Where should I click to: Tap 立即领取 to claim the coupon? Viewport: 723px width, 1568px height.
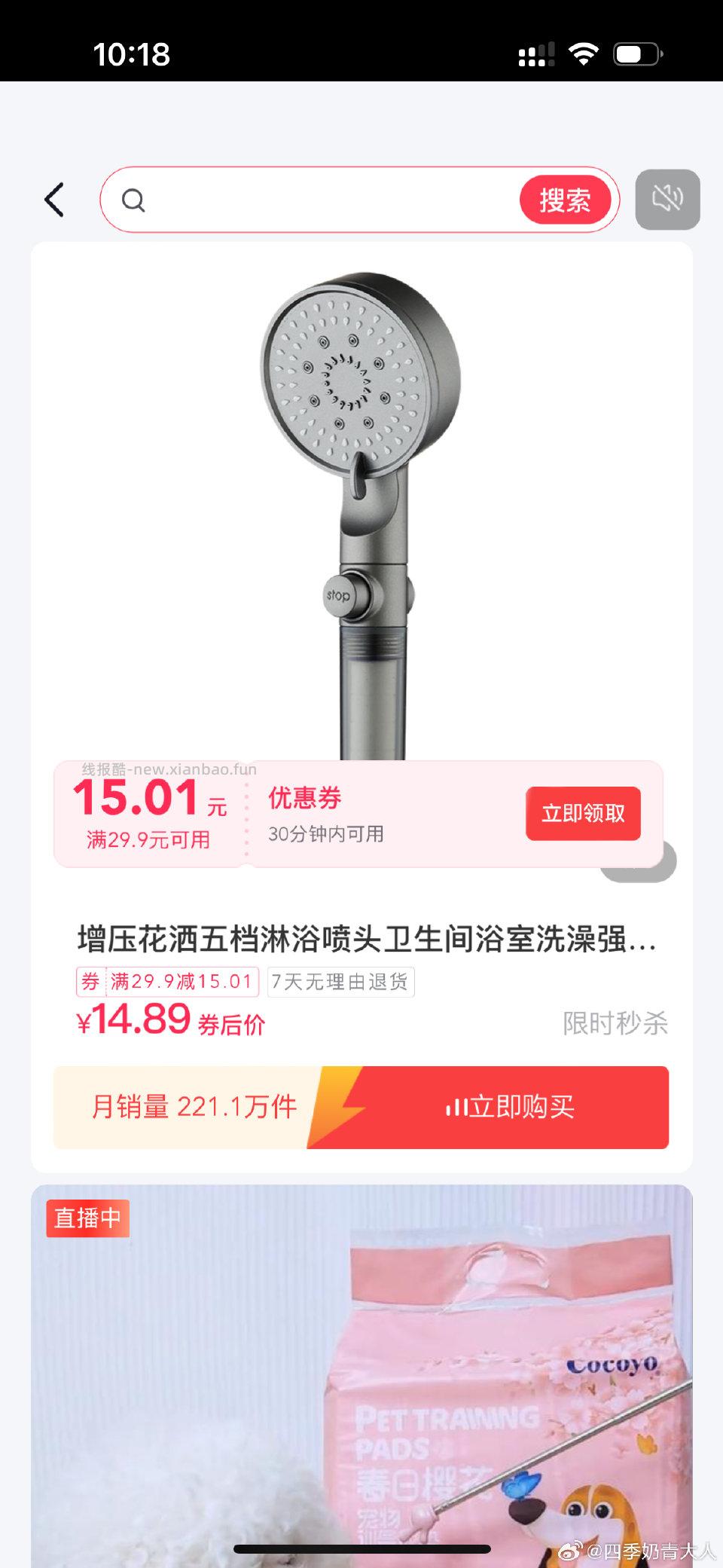[x=582, y=814]
